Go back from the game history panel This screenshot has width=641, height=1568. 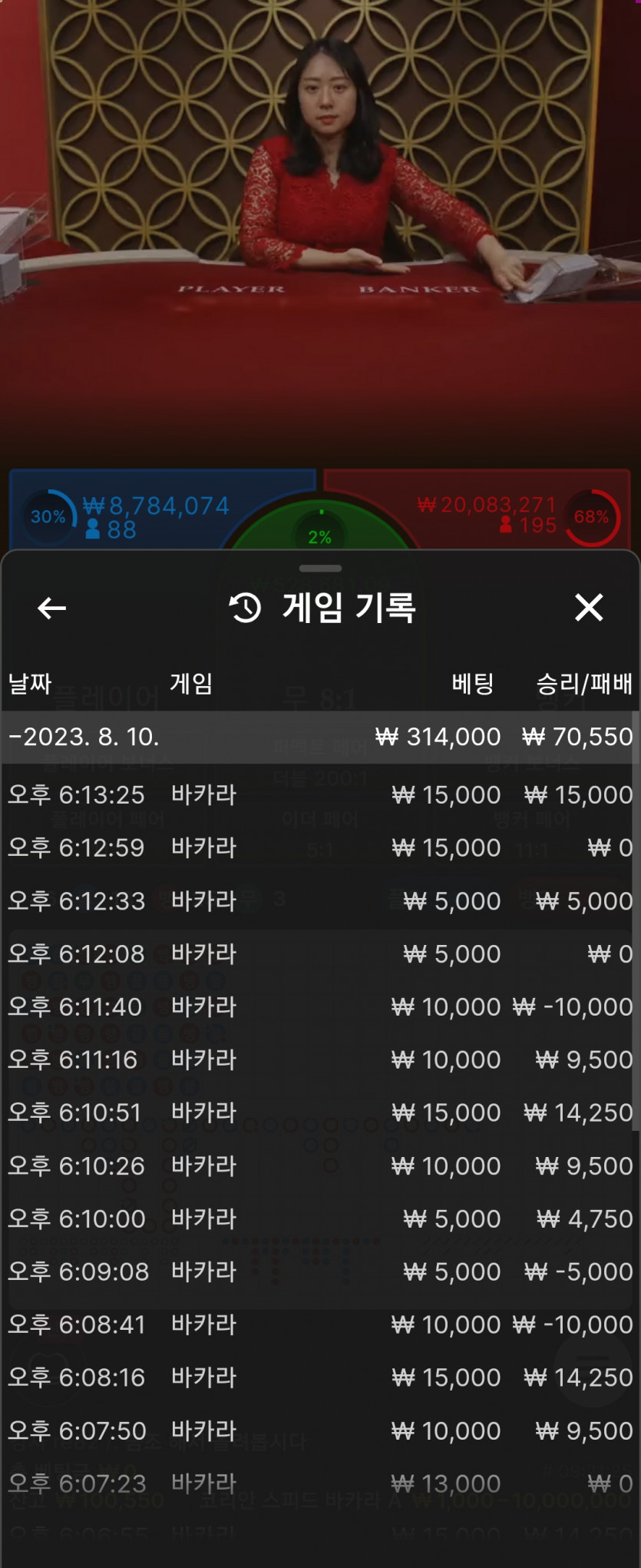click(x=51, y=608)
